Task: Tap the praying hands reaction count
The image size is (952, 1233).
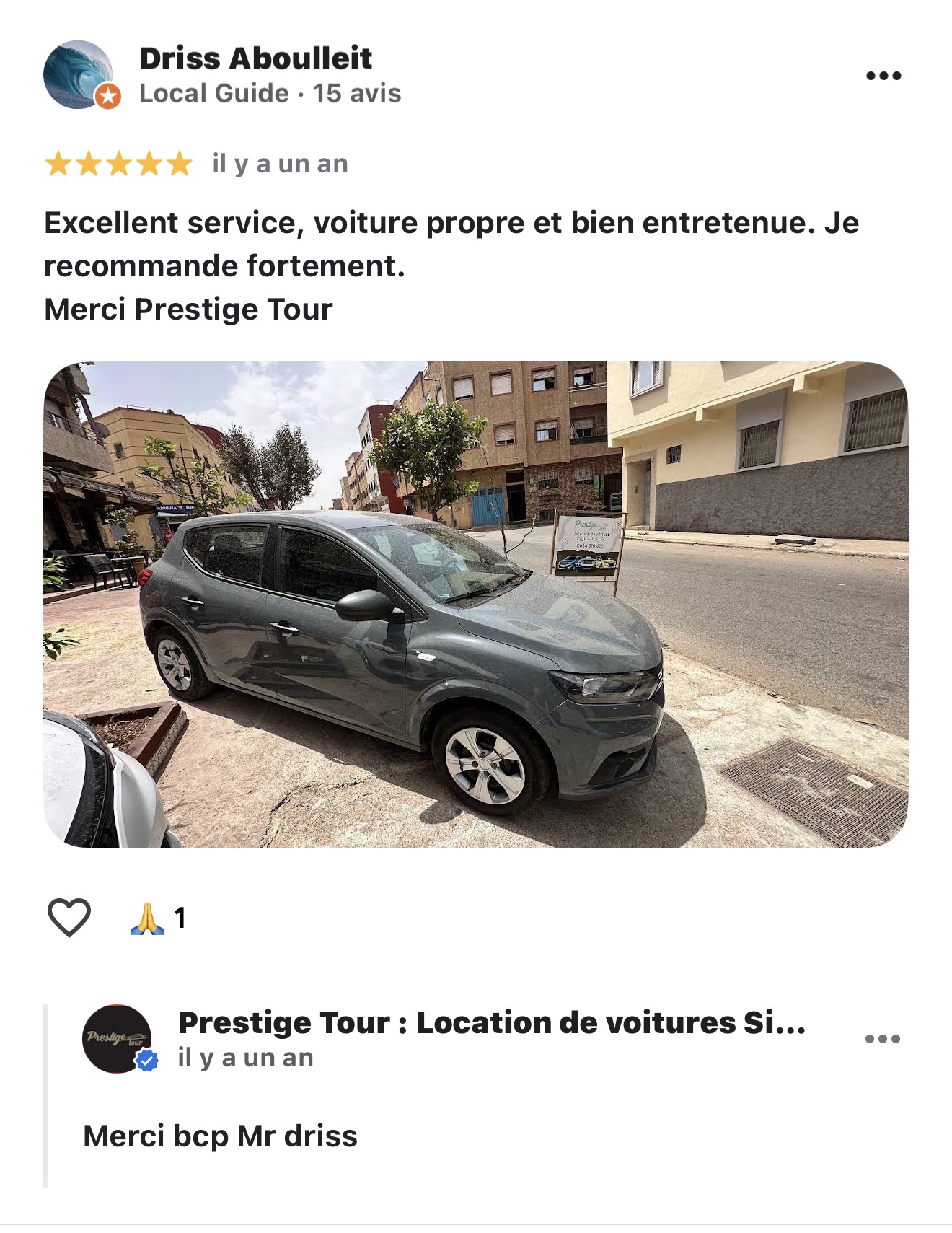Action: click(159, 918)
